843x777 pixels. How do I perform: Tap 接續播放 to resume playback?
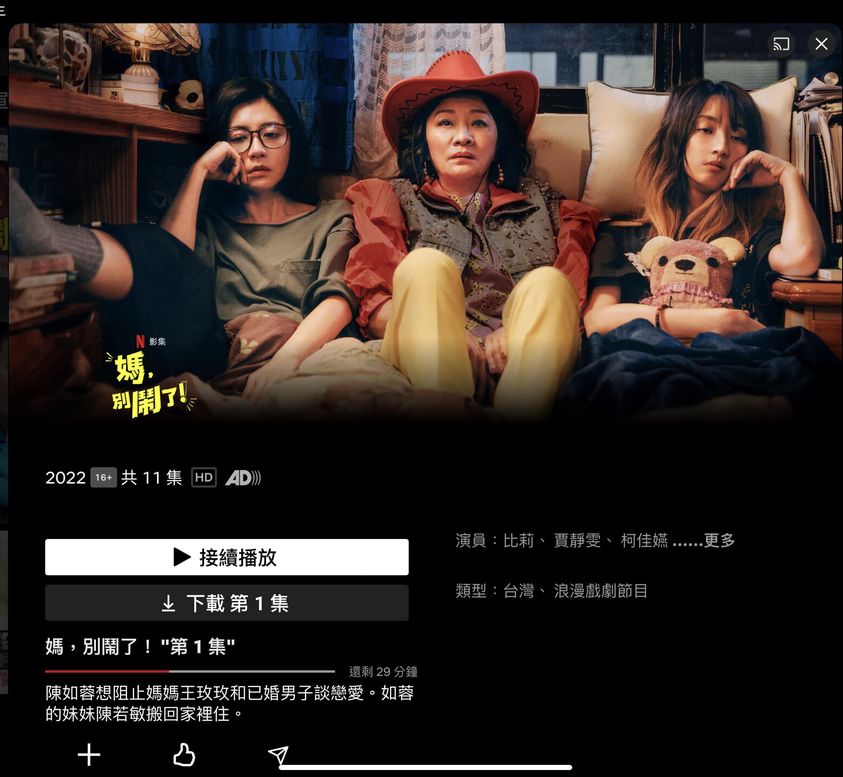tap(227, 557)
